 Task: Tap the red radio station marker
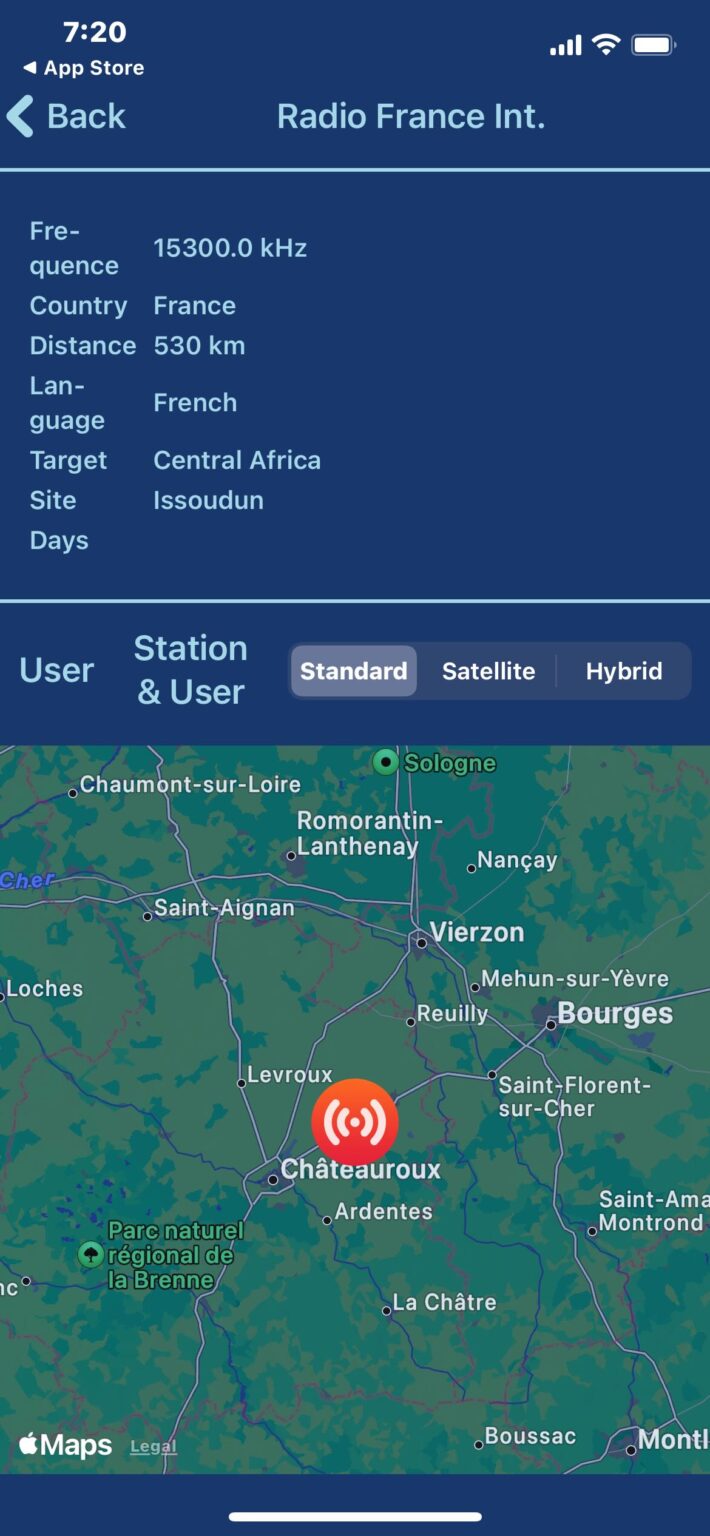click(355, 1122)
